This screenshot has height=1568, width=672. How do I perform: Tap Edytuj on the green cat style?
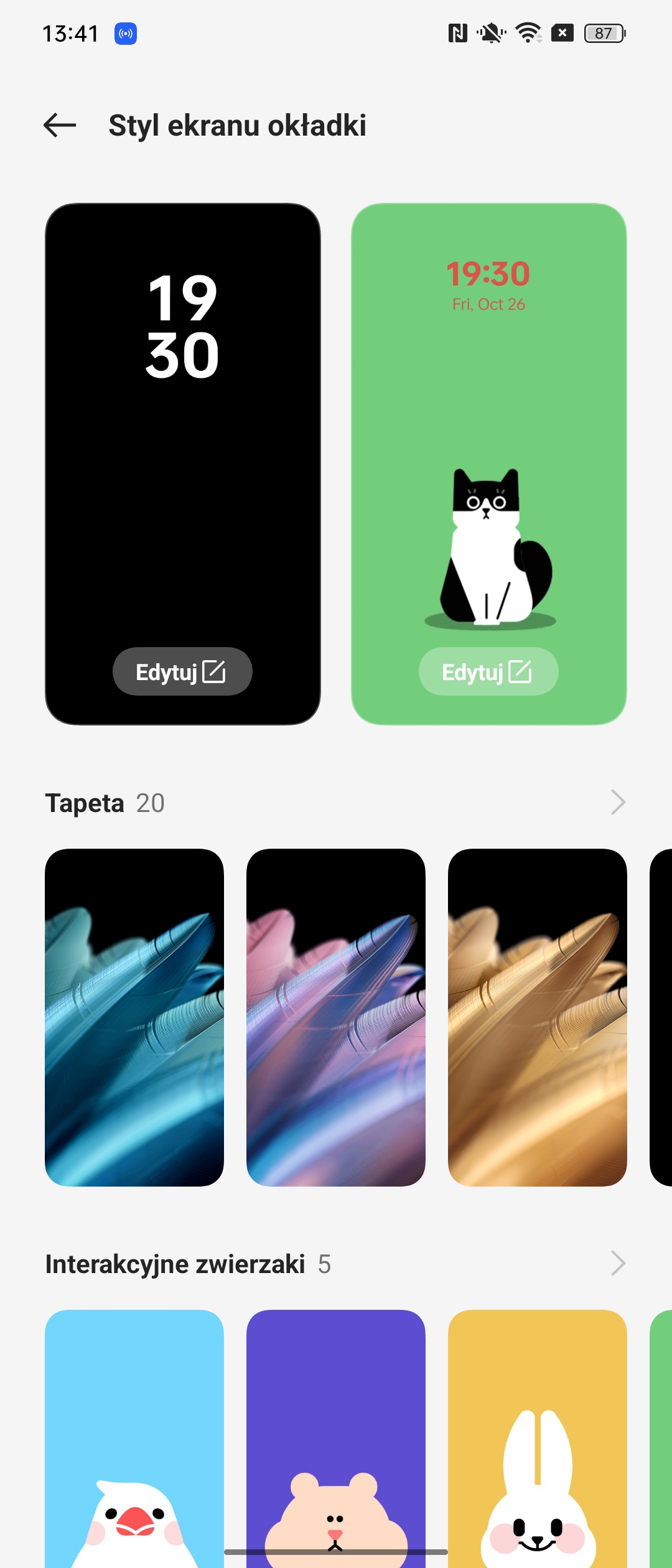click(x=488, y=671)
